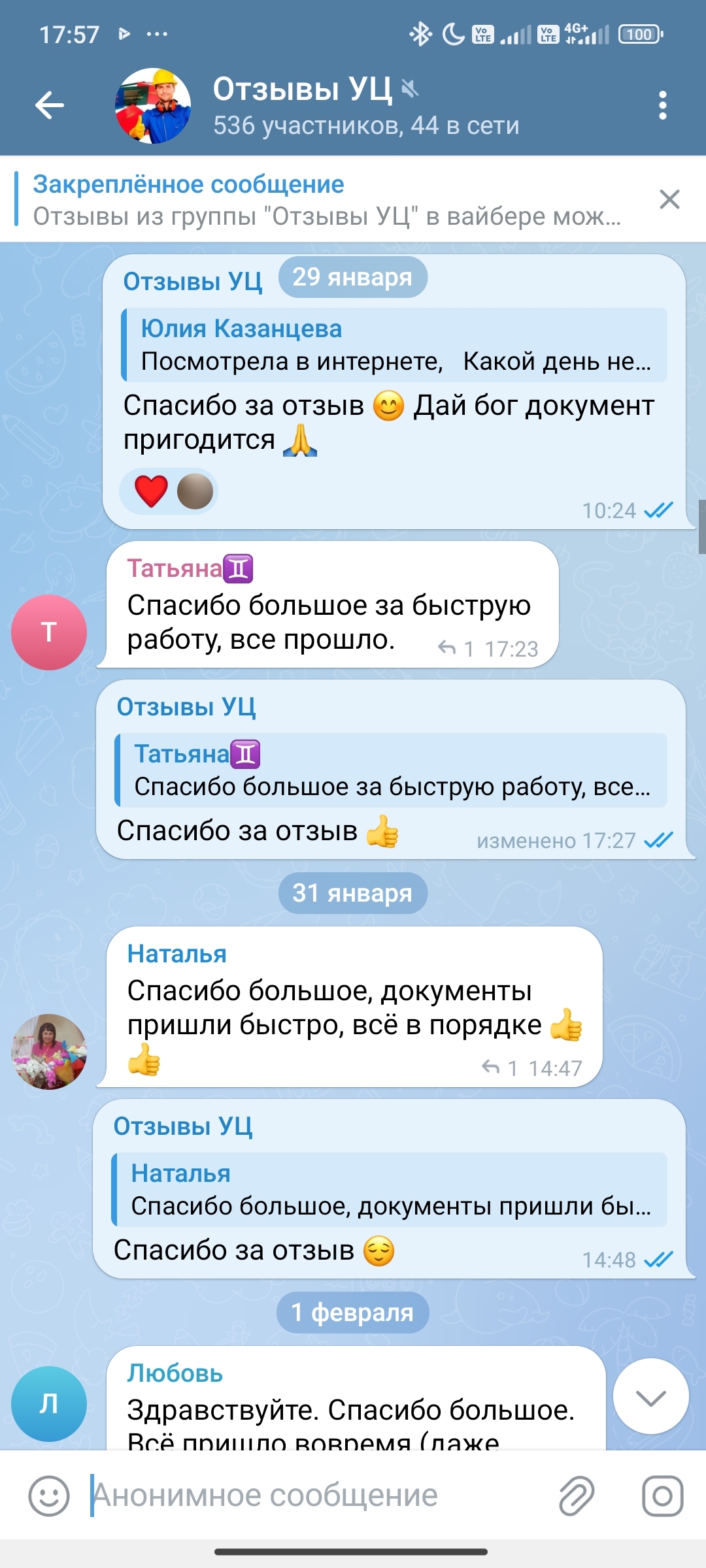Open Наталья's profile photo

(x=49, y=1052)
